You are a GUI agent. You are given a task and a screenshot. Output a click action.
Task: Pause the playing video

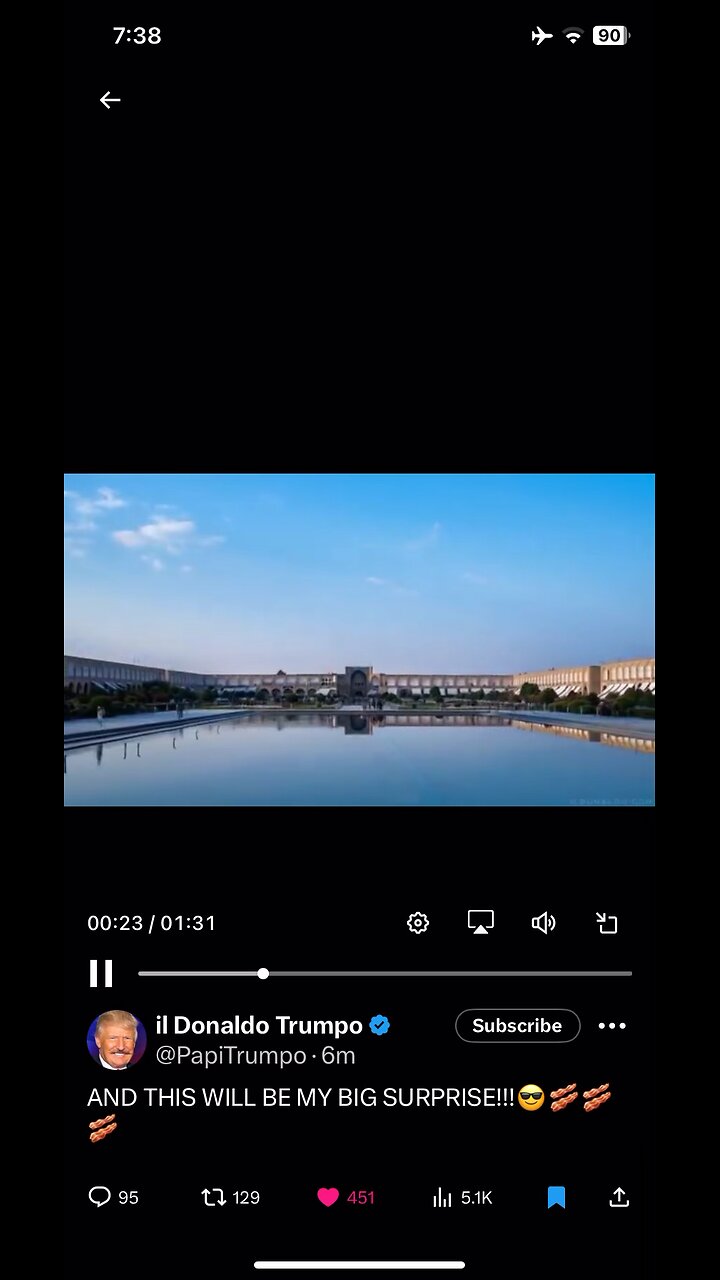point(101,974)
